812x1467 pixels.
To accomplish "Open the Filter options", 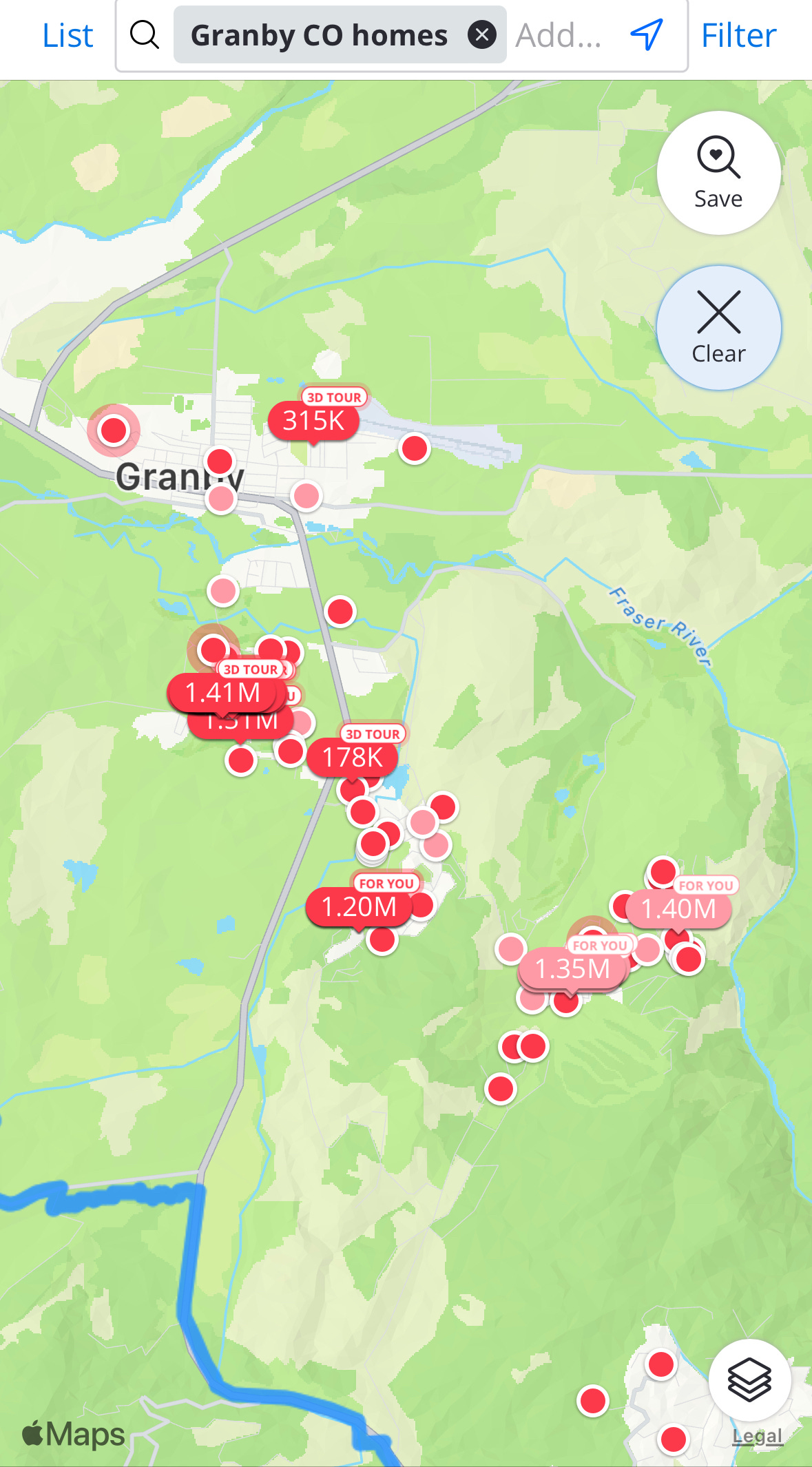I will (738, 36).
